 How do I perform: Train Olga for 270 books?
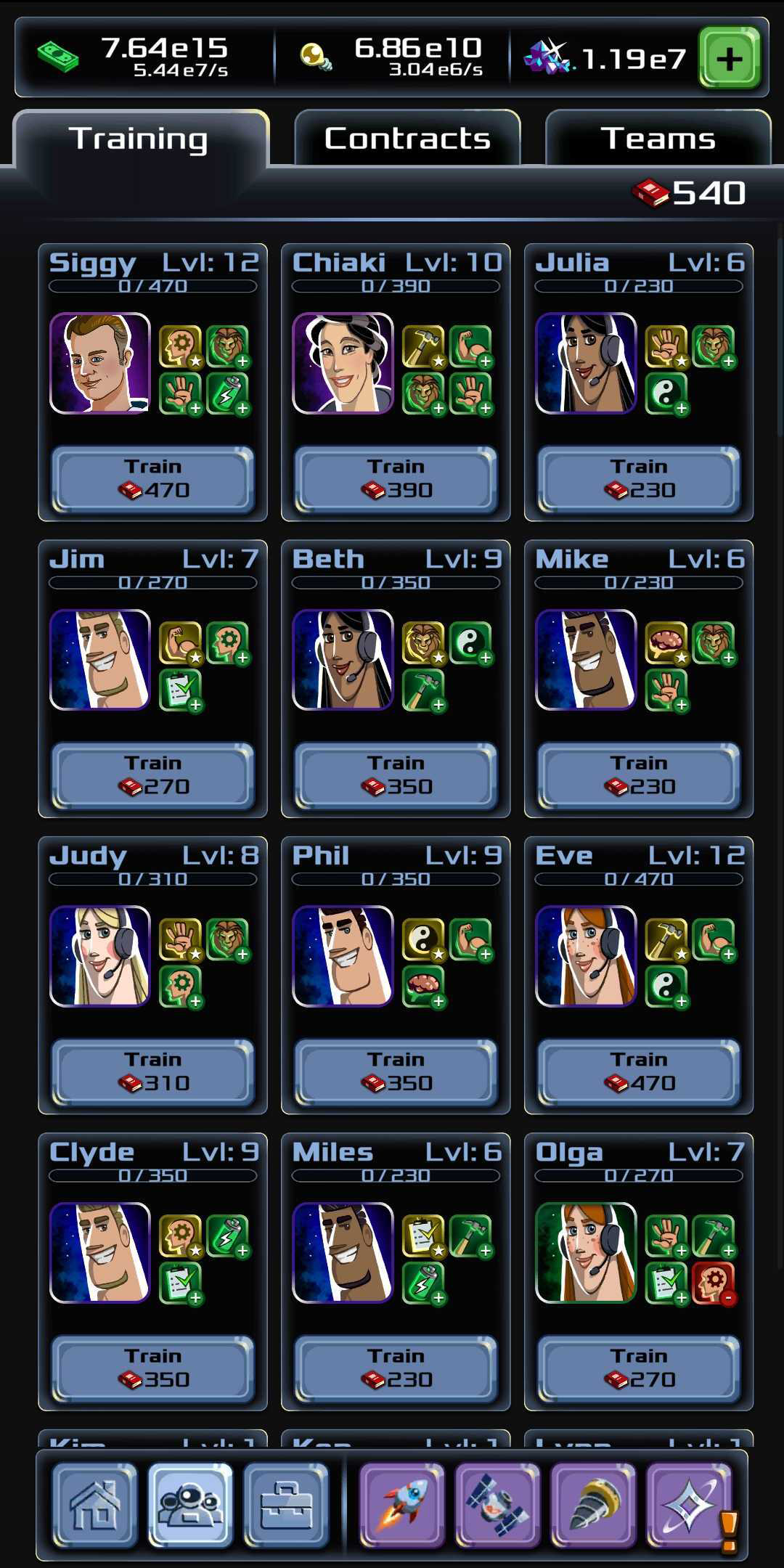click(x=639, y=1368)
